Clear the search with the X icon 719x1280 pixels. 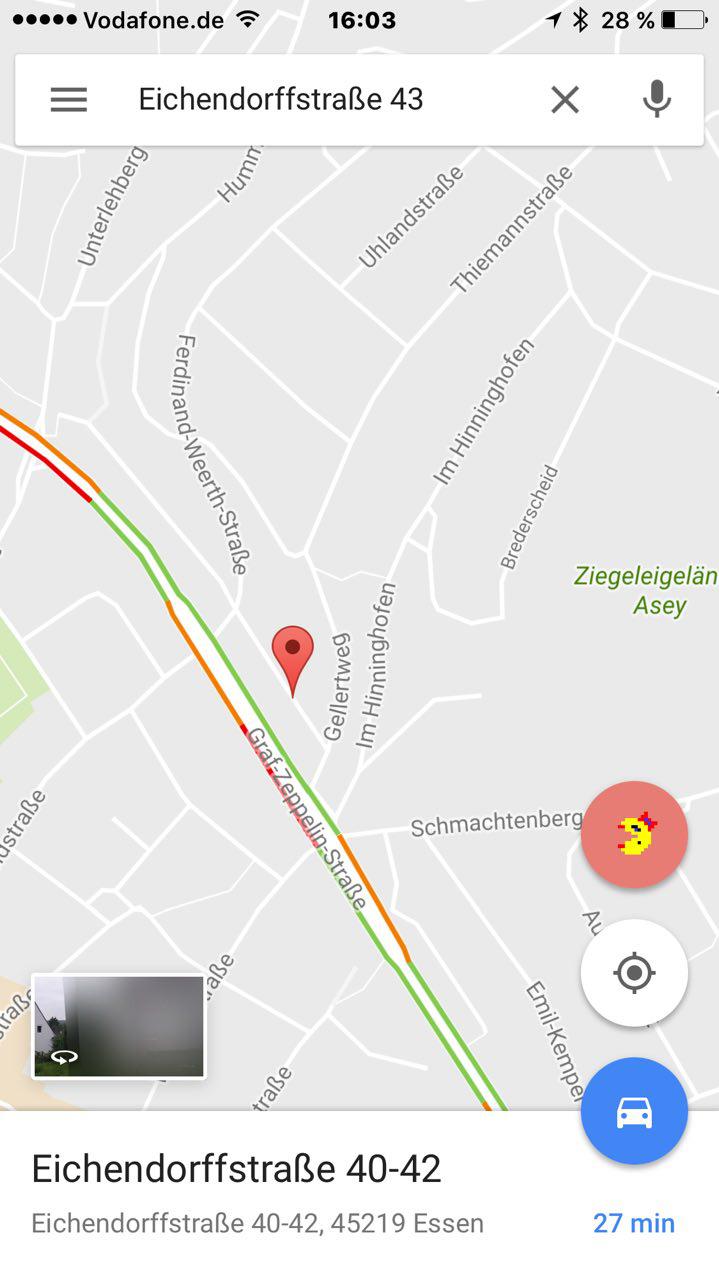(565, 99)
